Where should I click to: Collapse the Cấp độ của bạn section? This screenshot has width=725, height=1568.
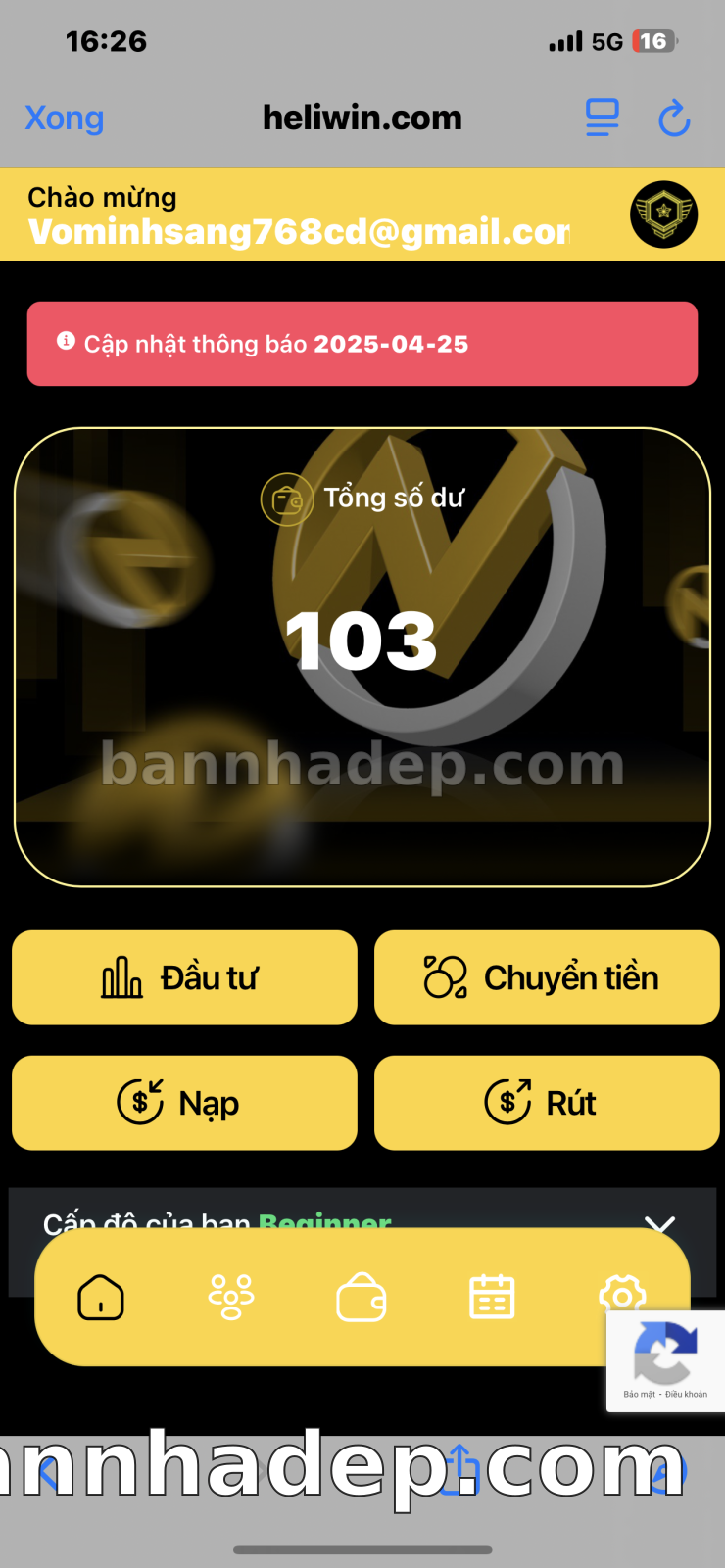(660, 1222)
